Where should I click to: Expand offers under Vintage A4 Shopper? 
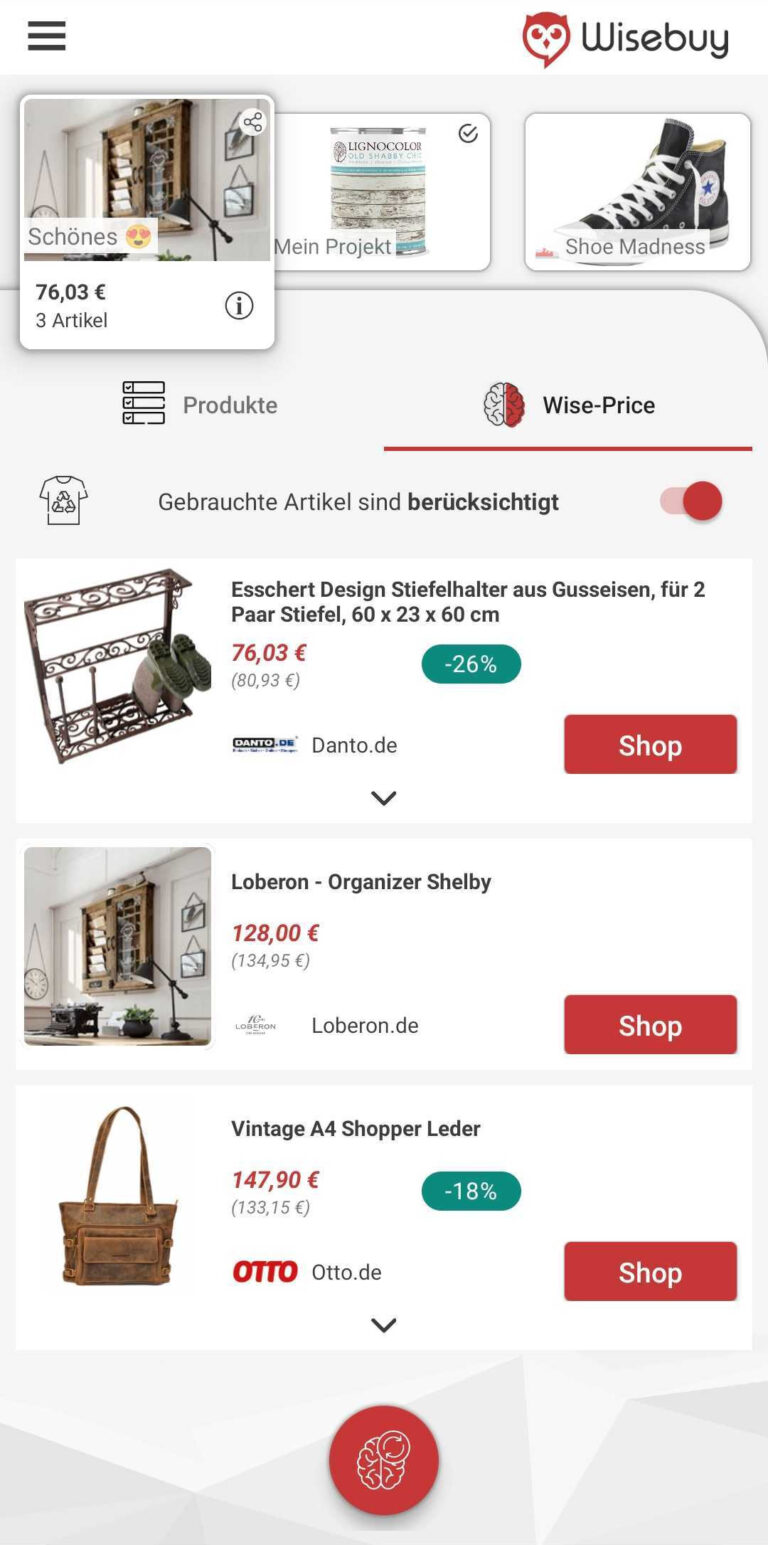[384, 1325]
